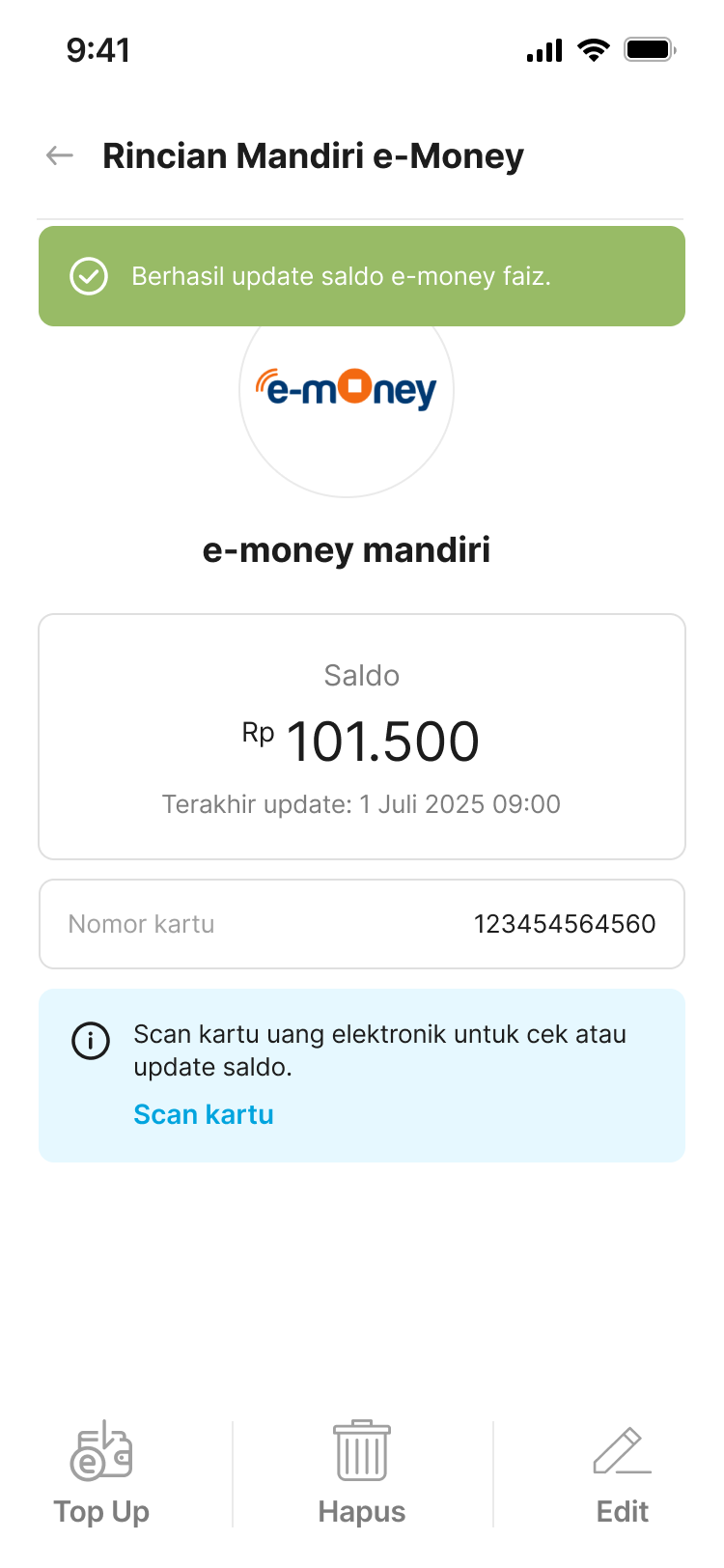The image size is (724, 1568).
Task: Edit the e-money card details
Action: click(x=623, y=1472)
